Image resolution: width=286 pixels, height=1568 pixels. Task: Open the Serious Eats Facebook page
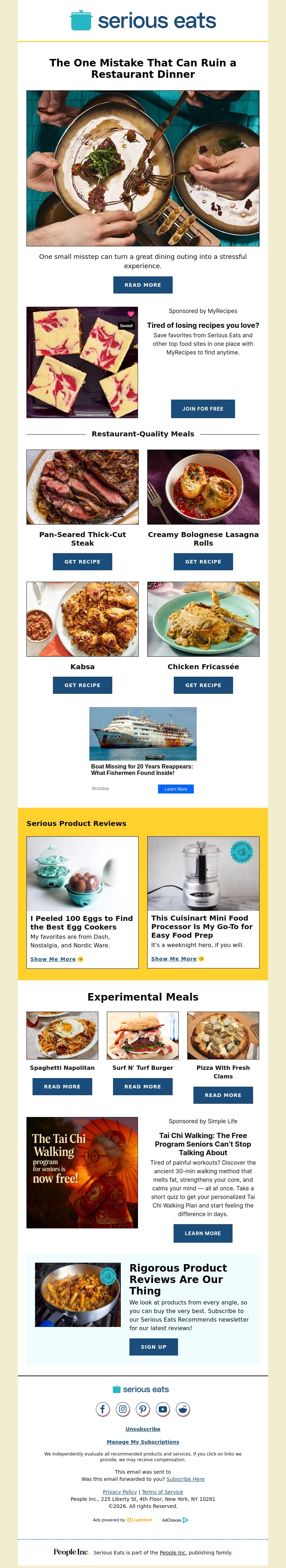point(103,1408)
